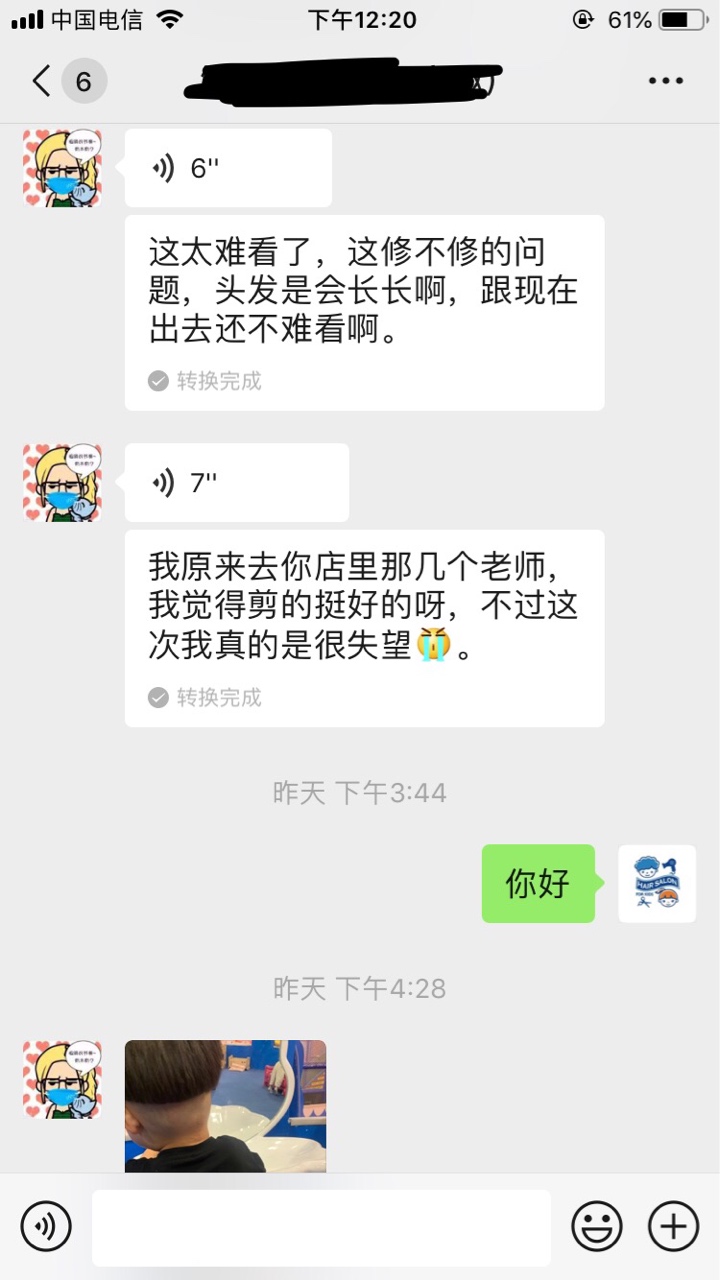Open the haircut photo in the chat
Screen dimensions: 720x1280
225,1105
